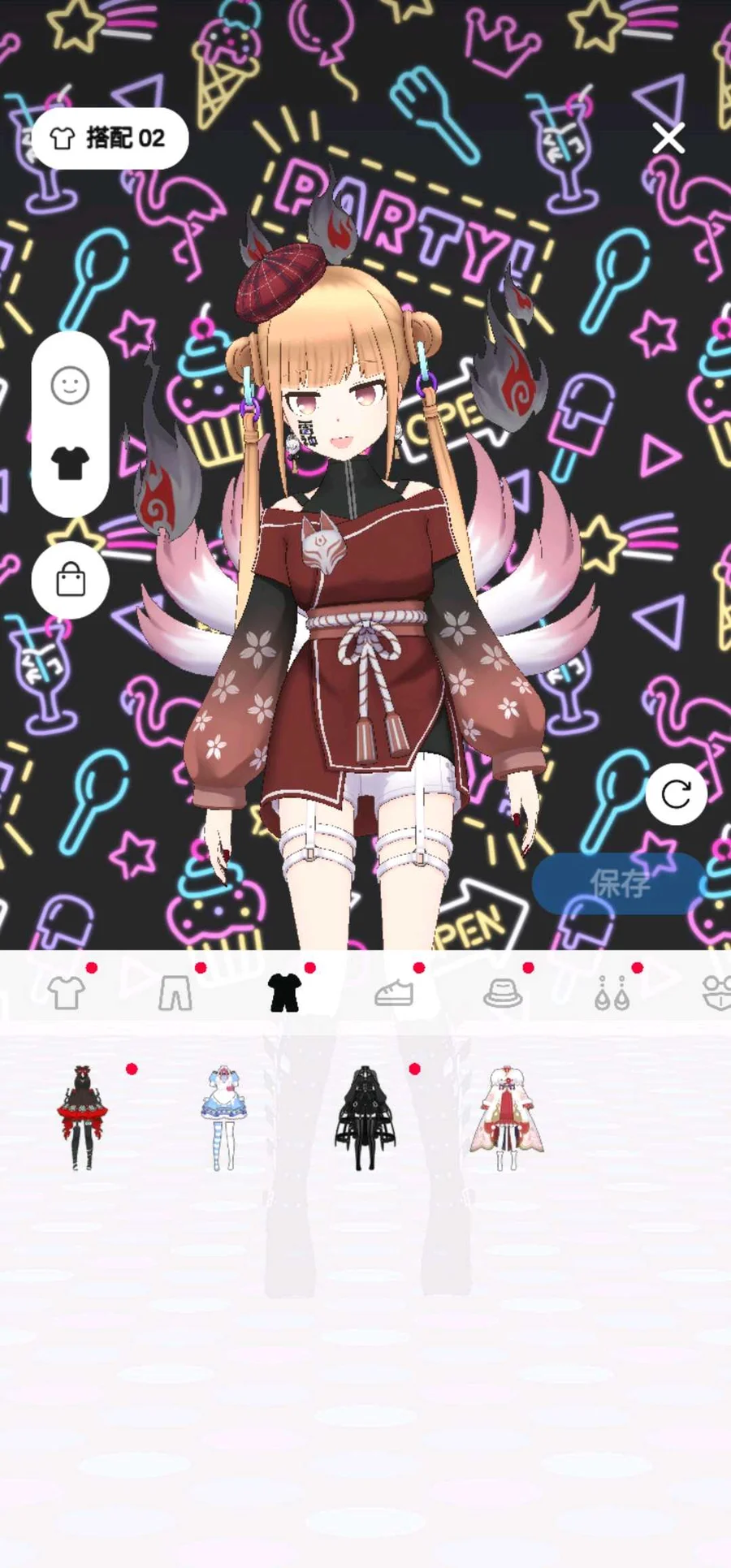
Task: Try on the blue maid dress outfit
Action: (x=221, y=1117)
